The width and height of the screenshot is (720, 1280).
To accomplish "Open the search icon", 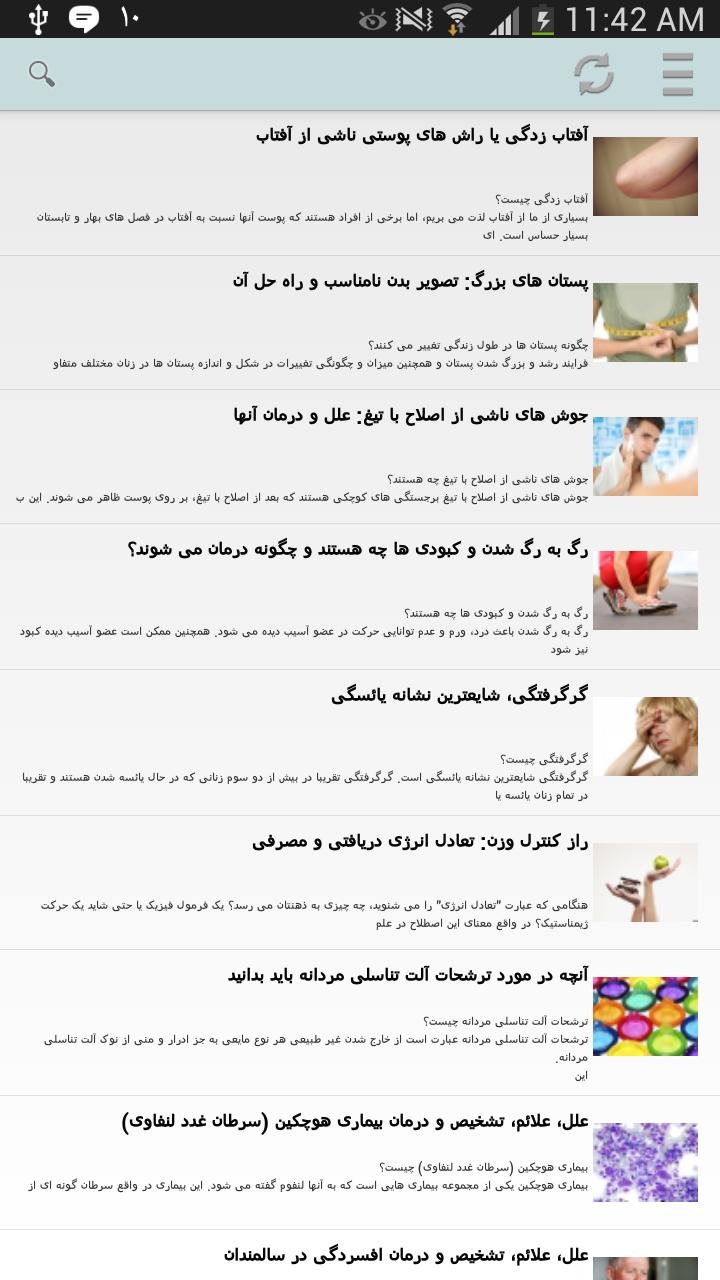I will (x=42, y=74).
